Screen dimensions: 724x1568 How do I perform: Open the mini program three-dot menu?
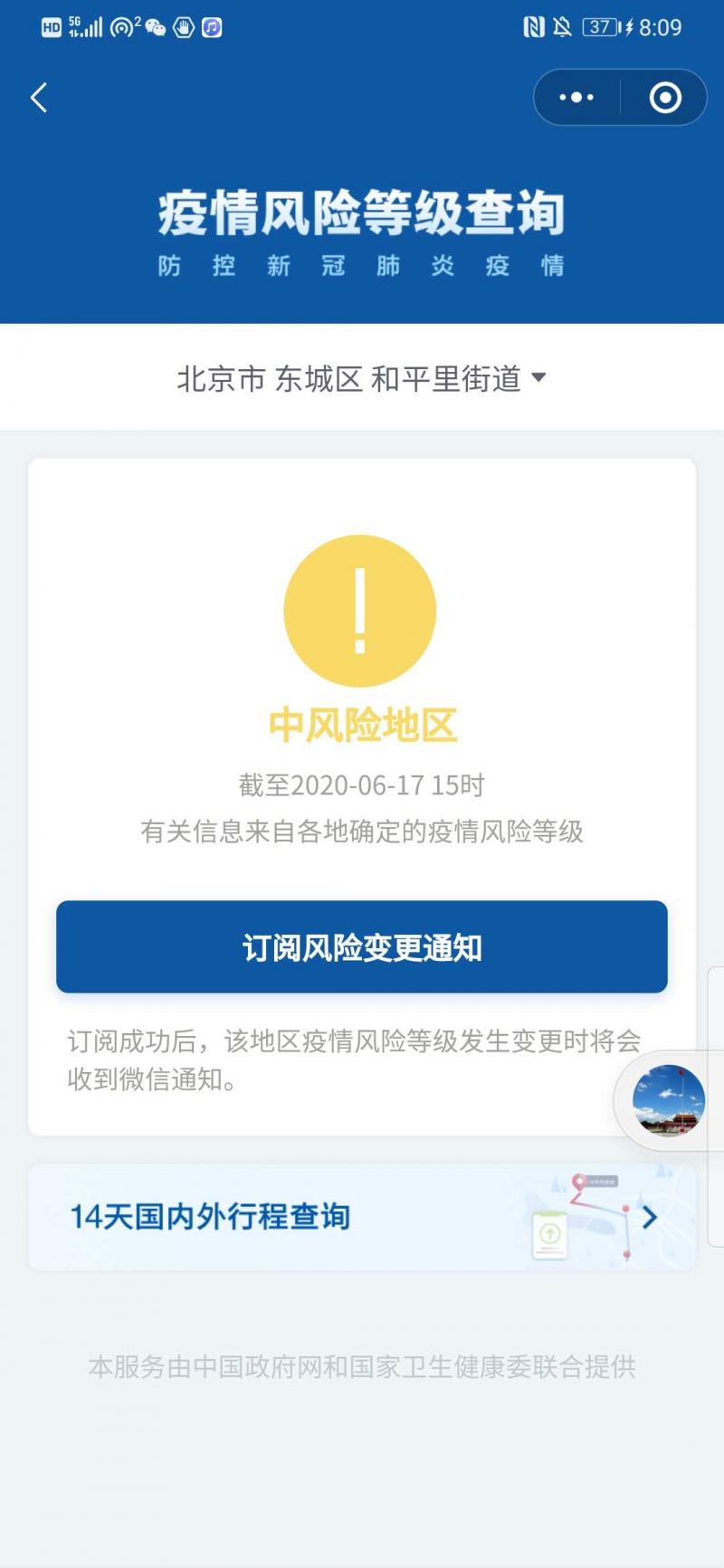(576, 98)
